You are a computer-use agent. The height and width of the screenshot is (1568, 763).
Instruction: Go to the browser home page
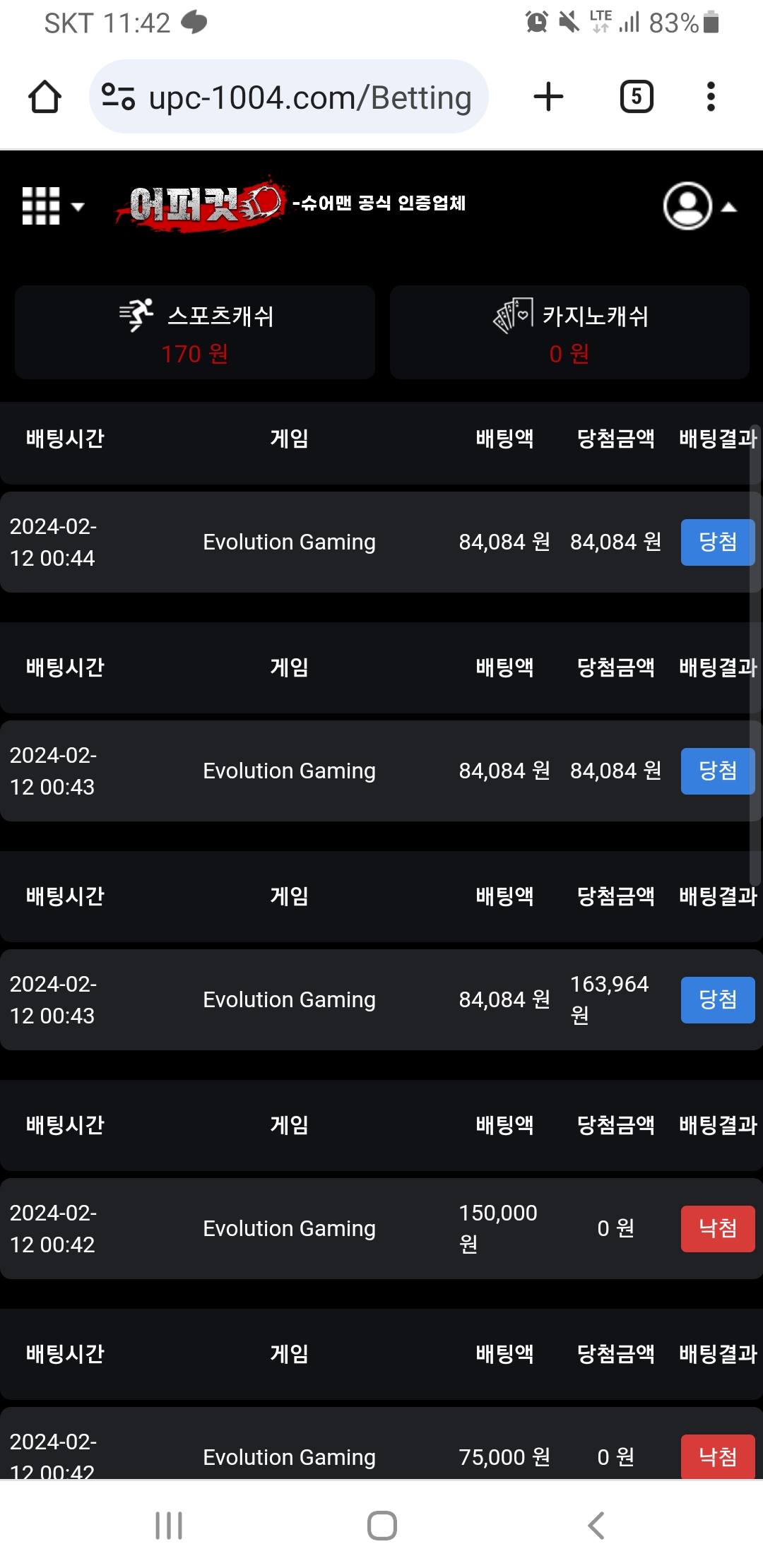pos(45,97)
